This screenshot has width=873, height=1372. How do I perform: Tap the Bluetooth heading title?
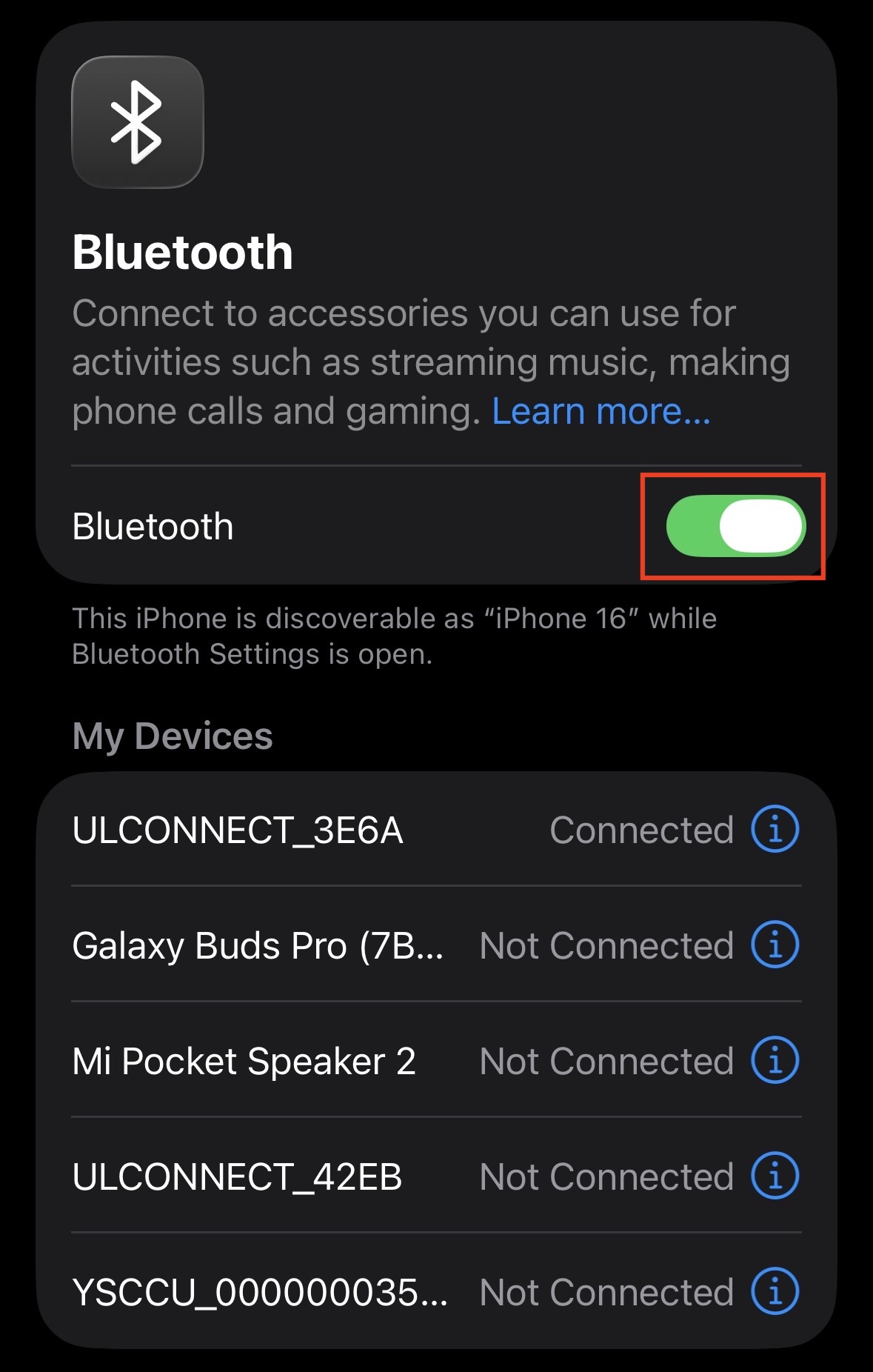pyautogui.click(x=183, y=252)
